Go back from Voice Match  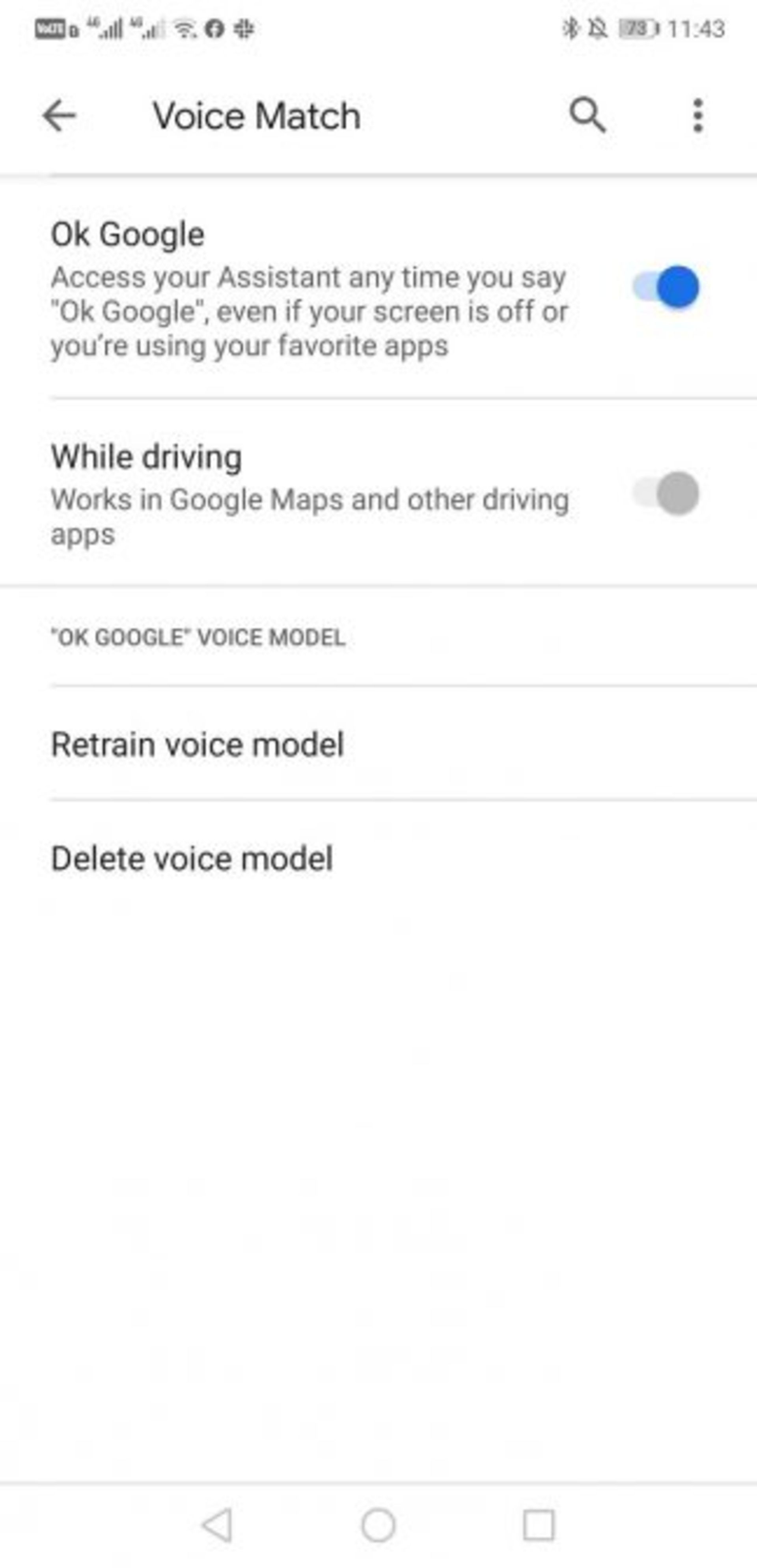(59, 116)
